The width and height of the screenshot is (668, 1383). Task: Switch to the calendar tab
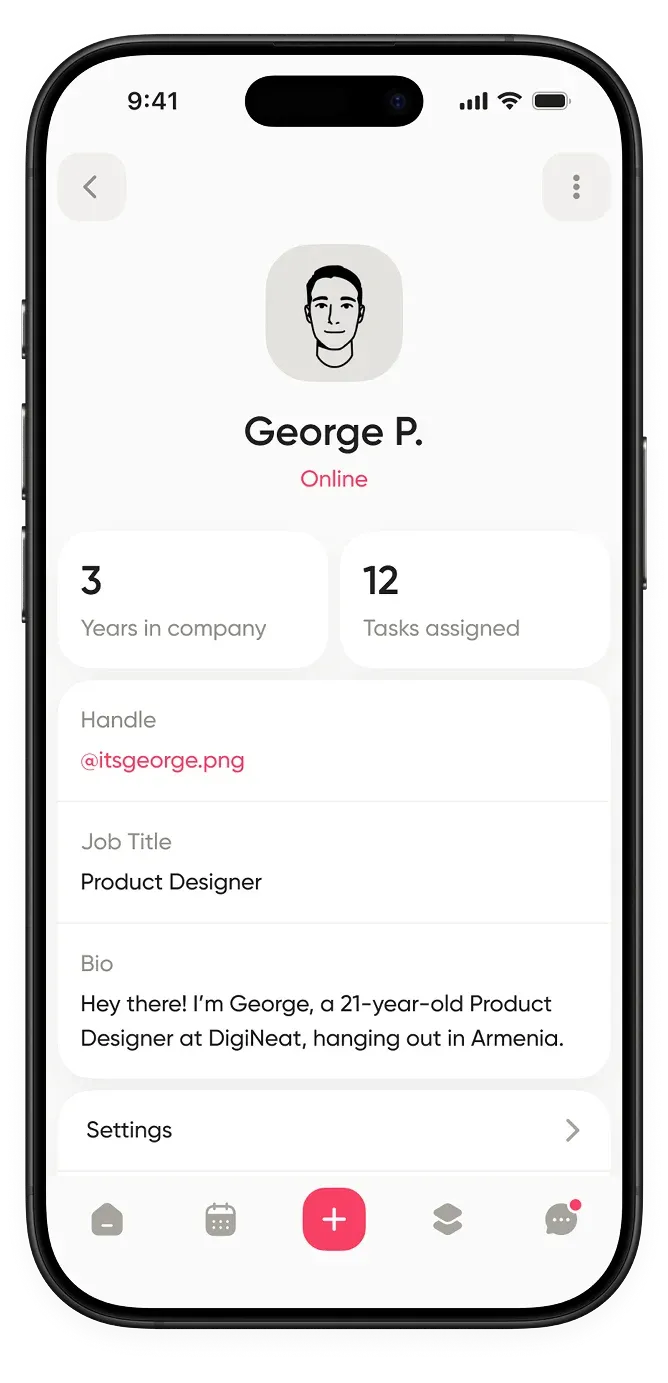tap(220, 1220)
